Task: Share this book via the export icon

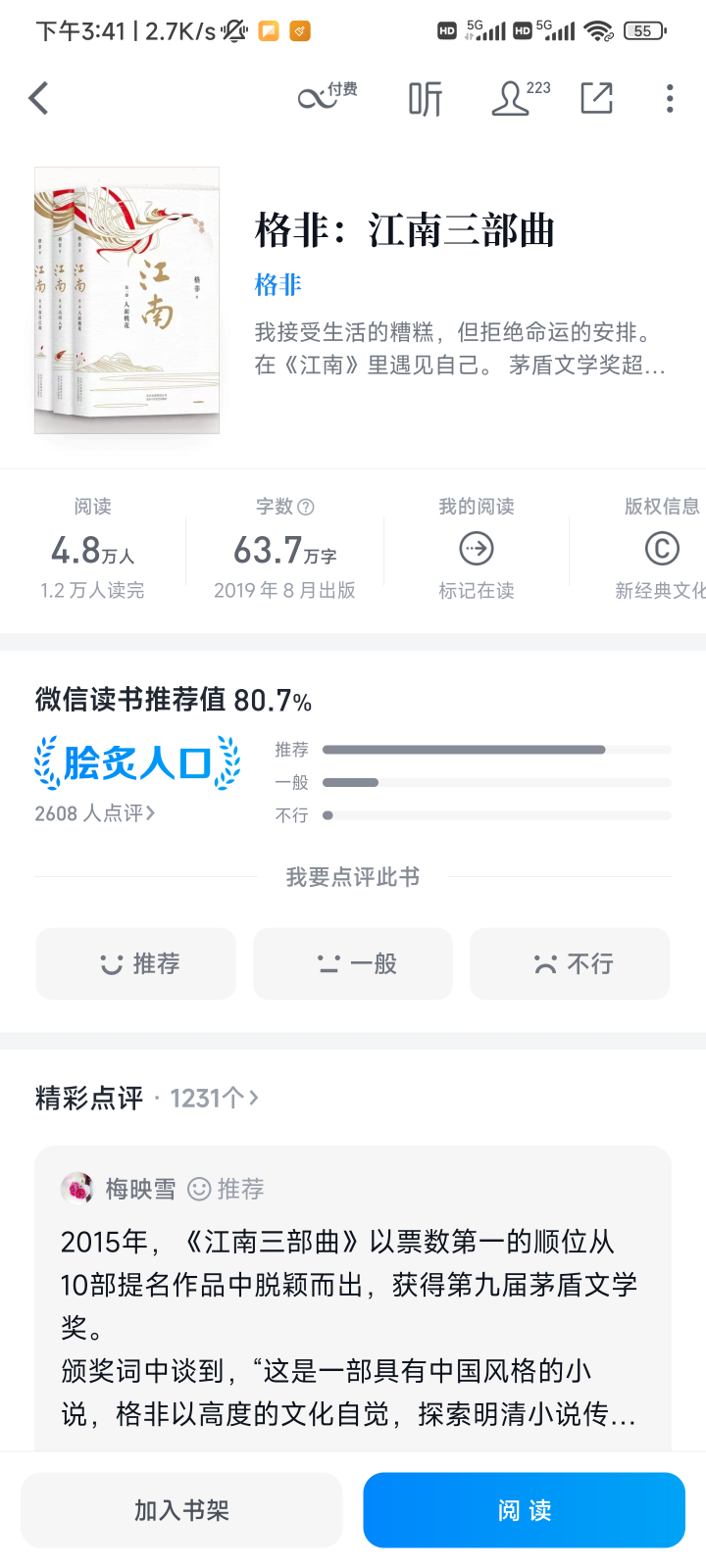Action: pos(596,98)
